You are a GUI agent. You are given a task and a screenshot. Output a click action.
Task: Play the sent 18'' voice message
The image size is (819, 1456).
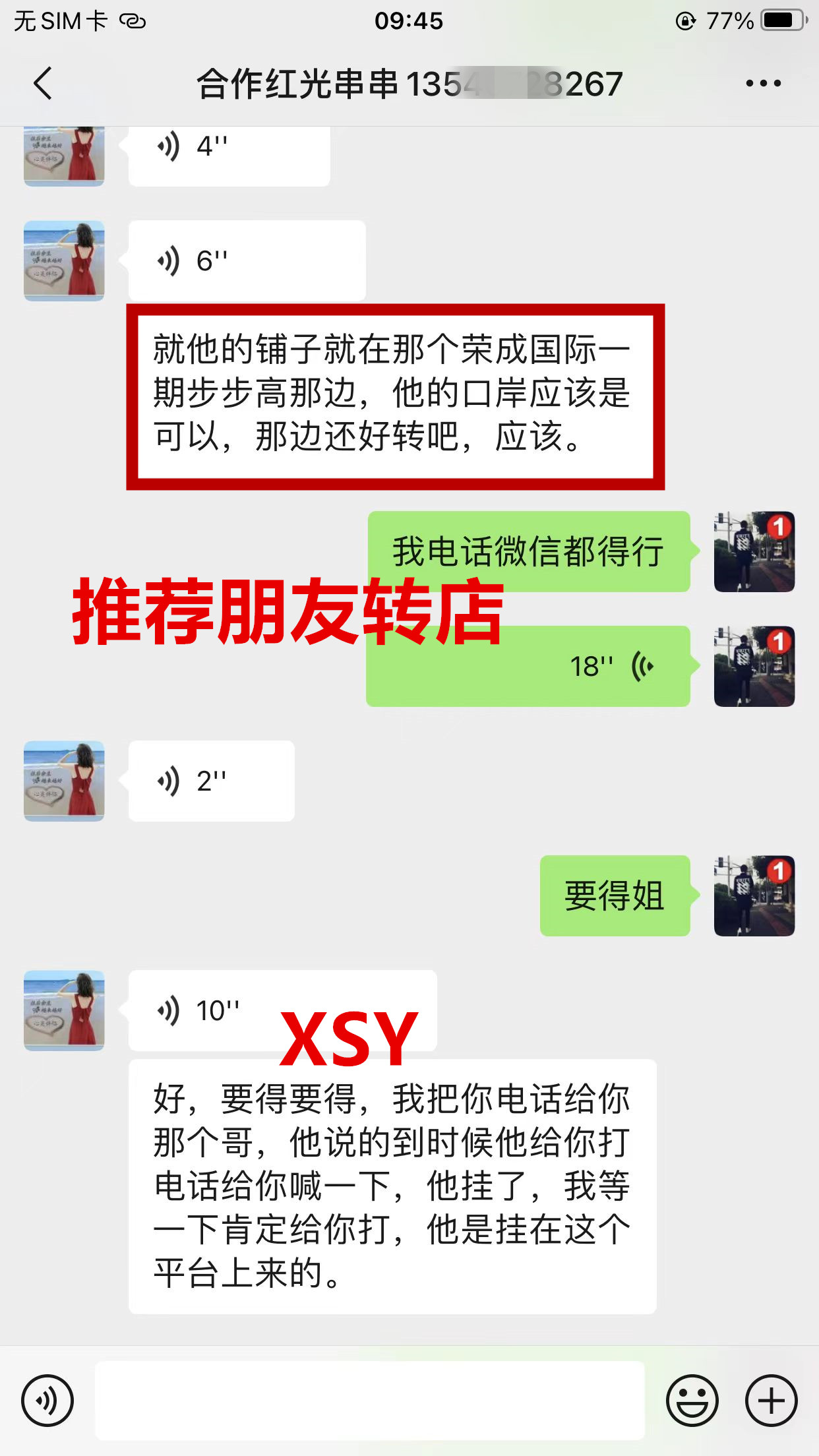coord(528,666)
